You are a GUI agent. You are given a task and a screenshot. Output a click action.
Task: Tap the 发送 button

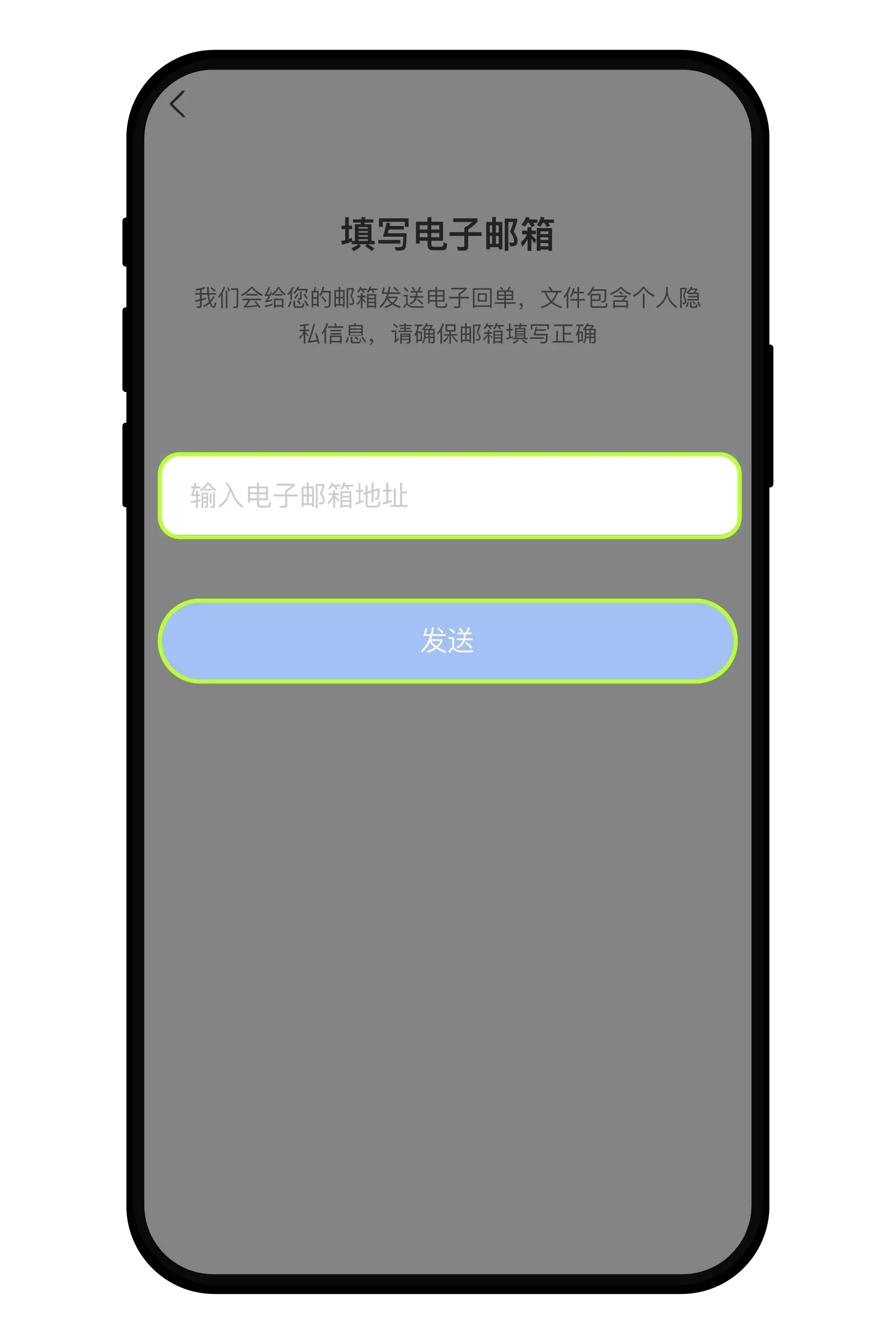point(447,640)
